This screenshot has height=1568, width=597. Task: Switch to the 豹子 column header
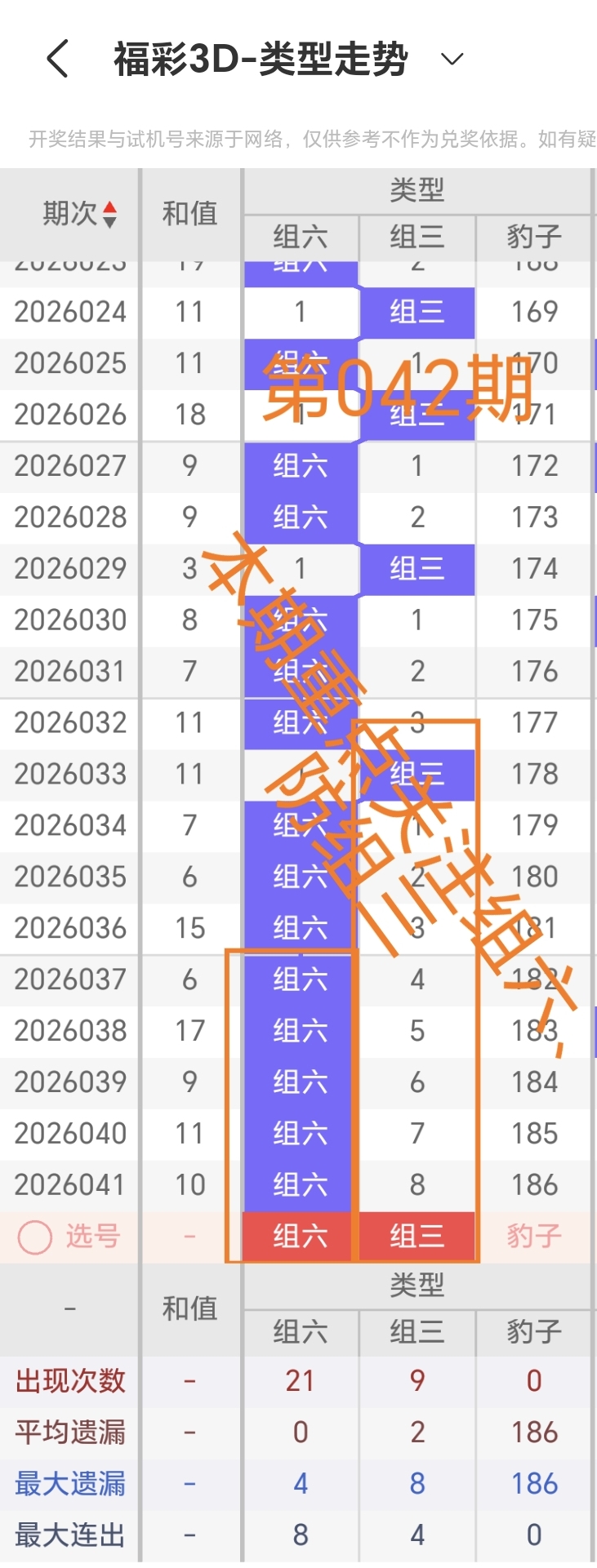point(533,238)
